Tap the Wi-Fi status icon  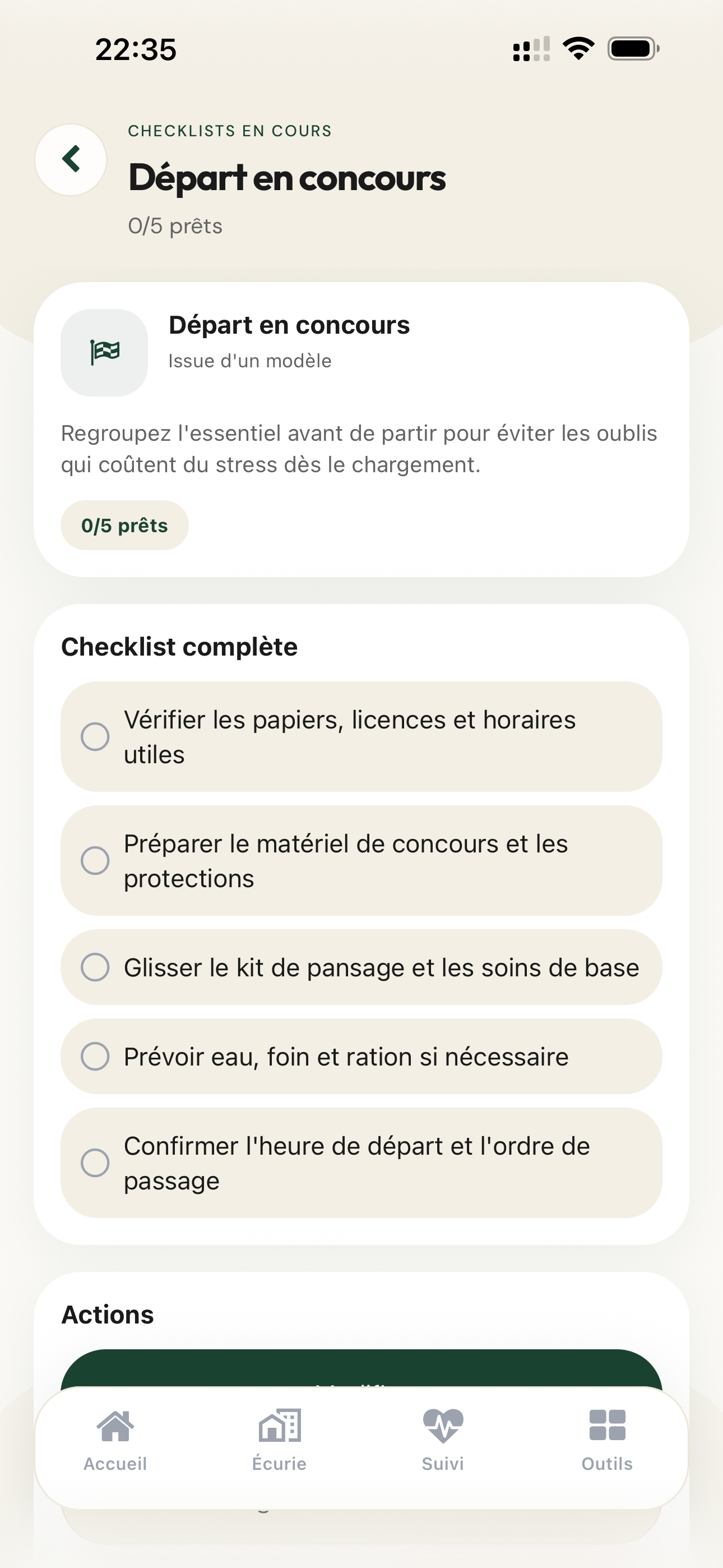point(577,50)
